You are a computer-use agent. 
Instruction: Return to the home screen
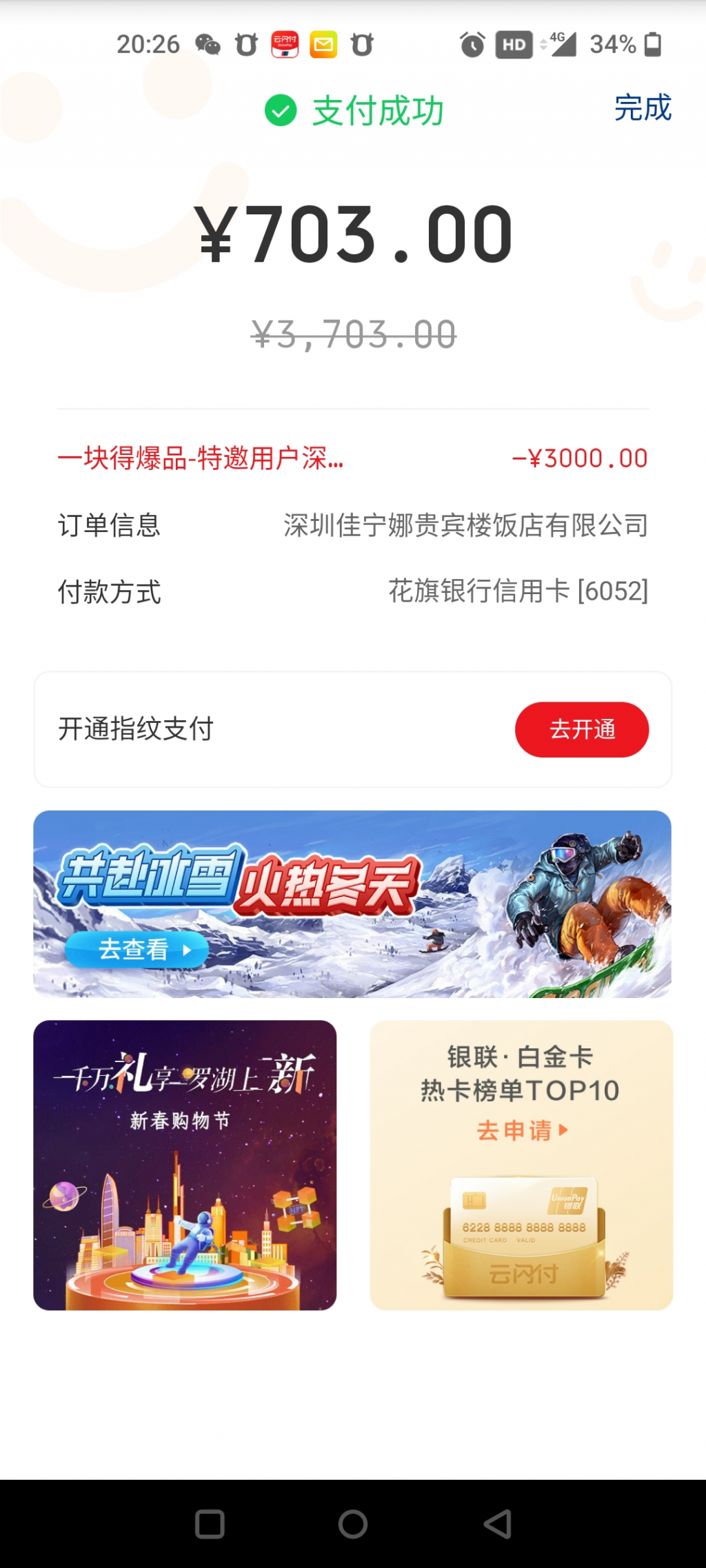[x=353, y=1524]
